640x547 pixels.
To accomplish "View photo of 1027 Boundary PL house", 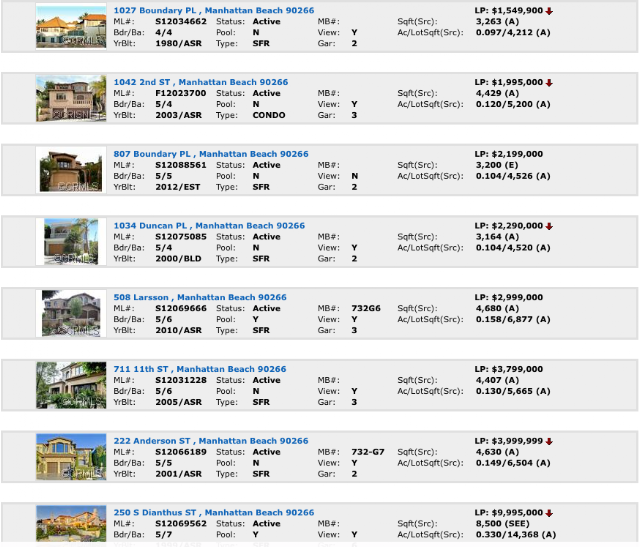I will 70,26.
